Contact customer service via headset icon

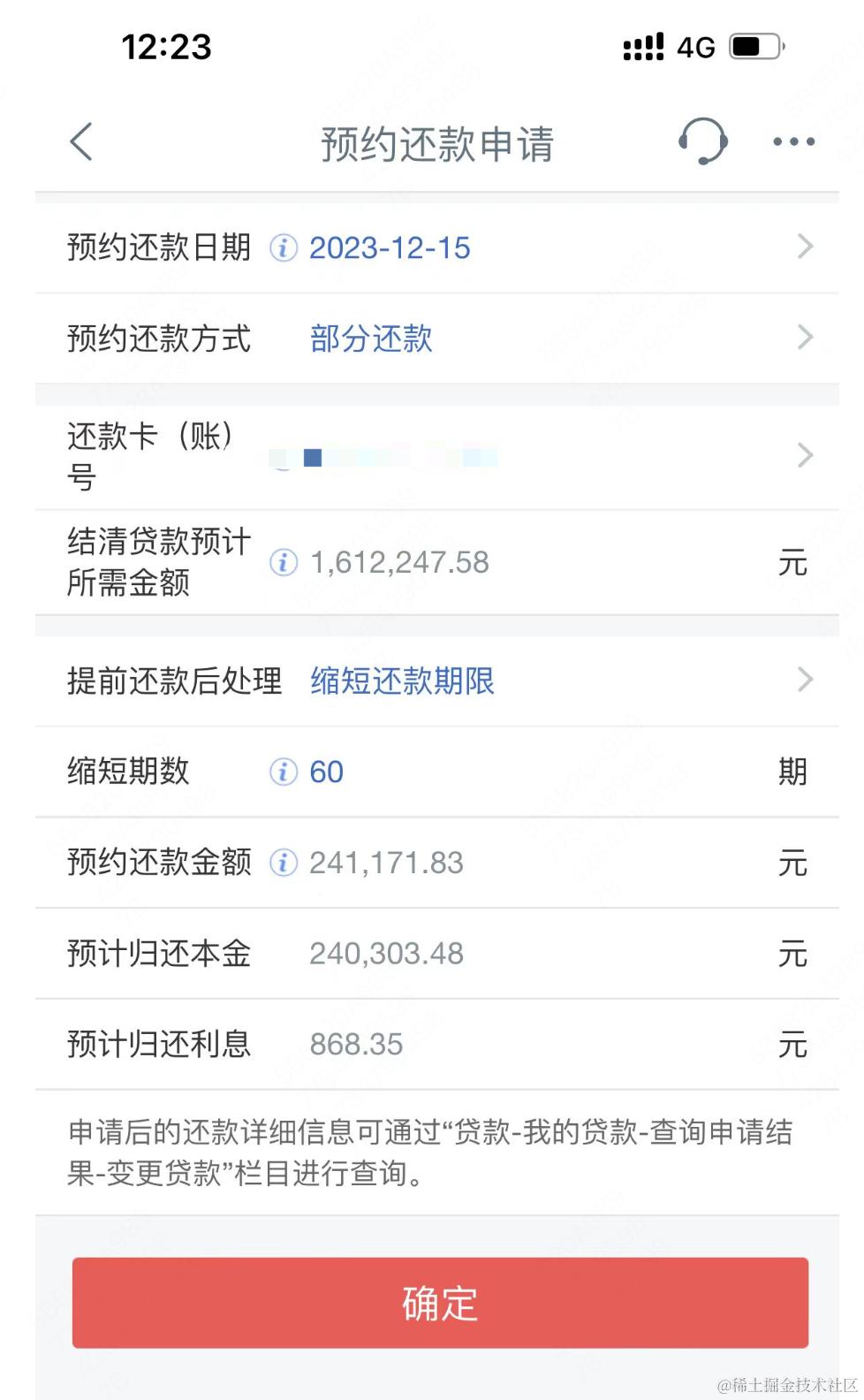(702, 141)
